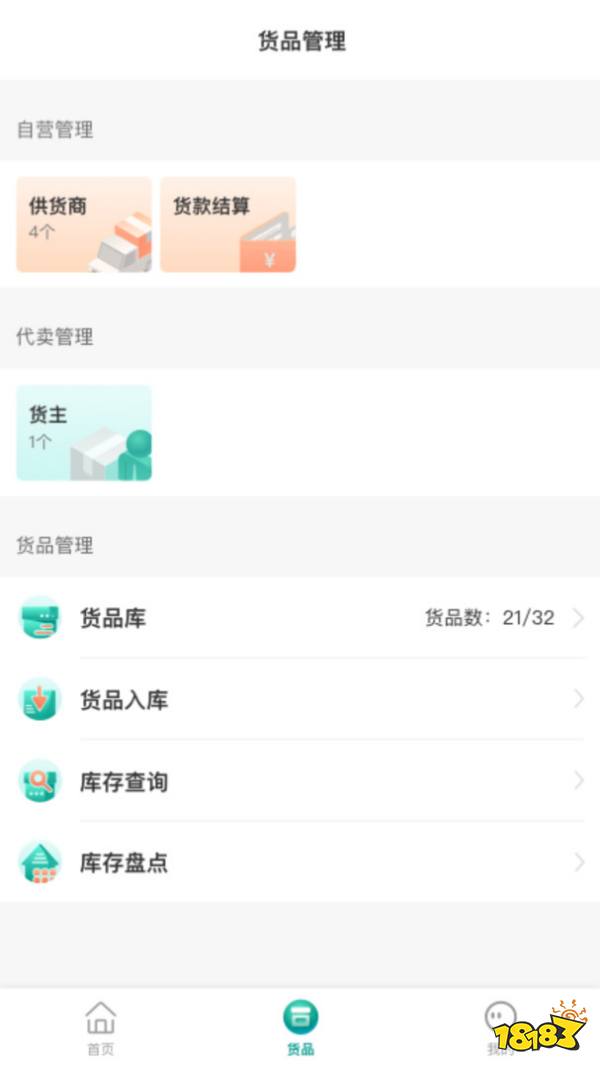This screenshot has height=1068, width=600.
Task: Open 库存盘点 stocktaking
Action: 300,863
